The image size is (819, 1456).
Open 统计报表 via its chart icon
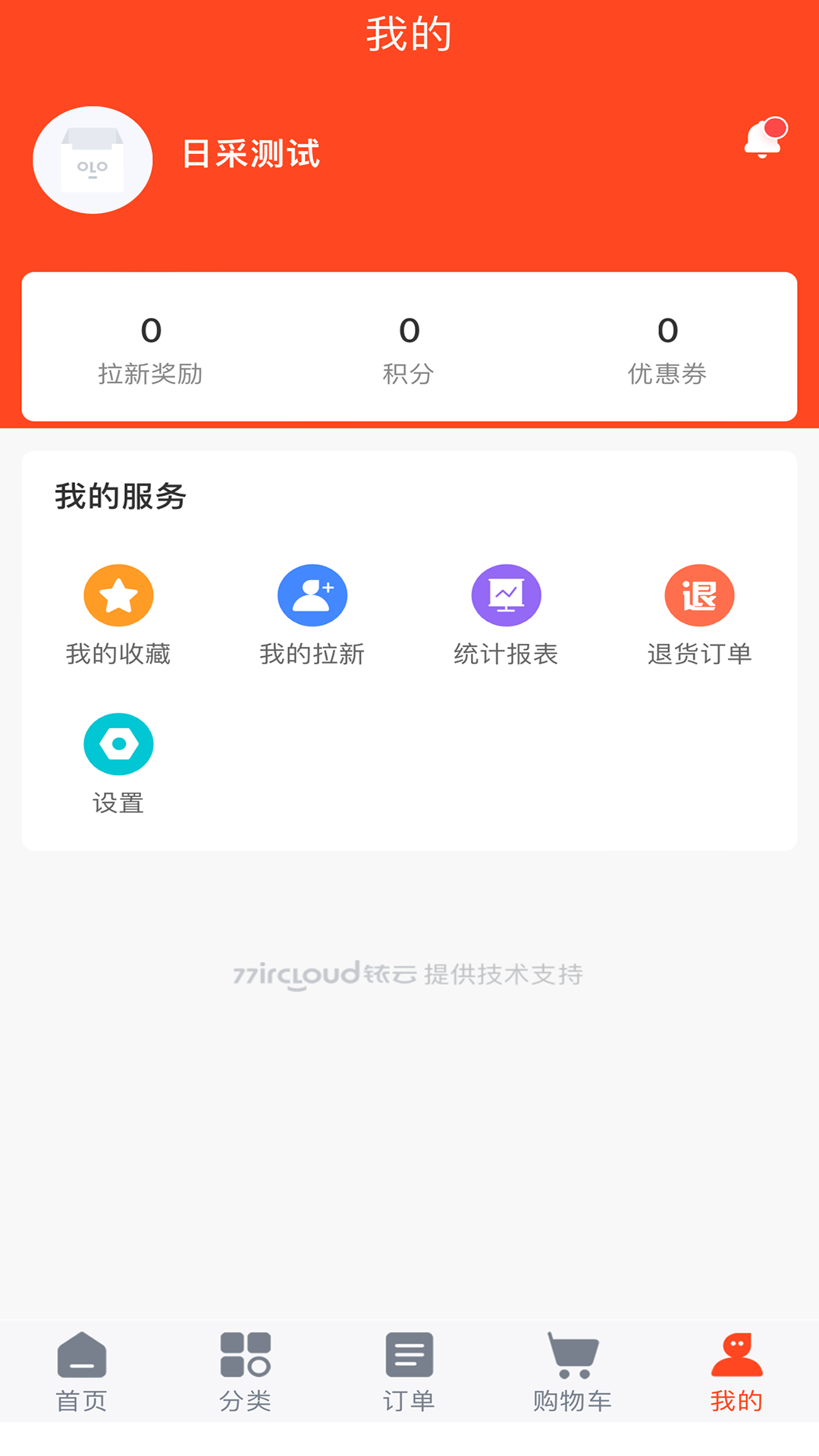[x=506, y=595]
